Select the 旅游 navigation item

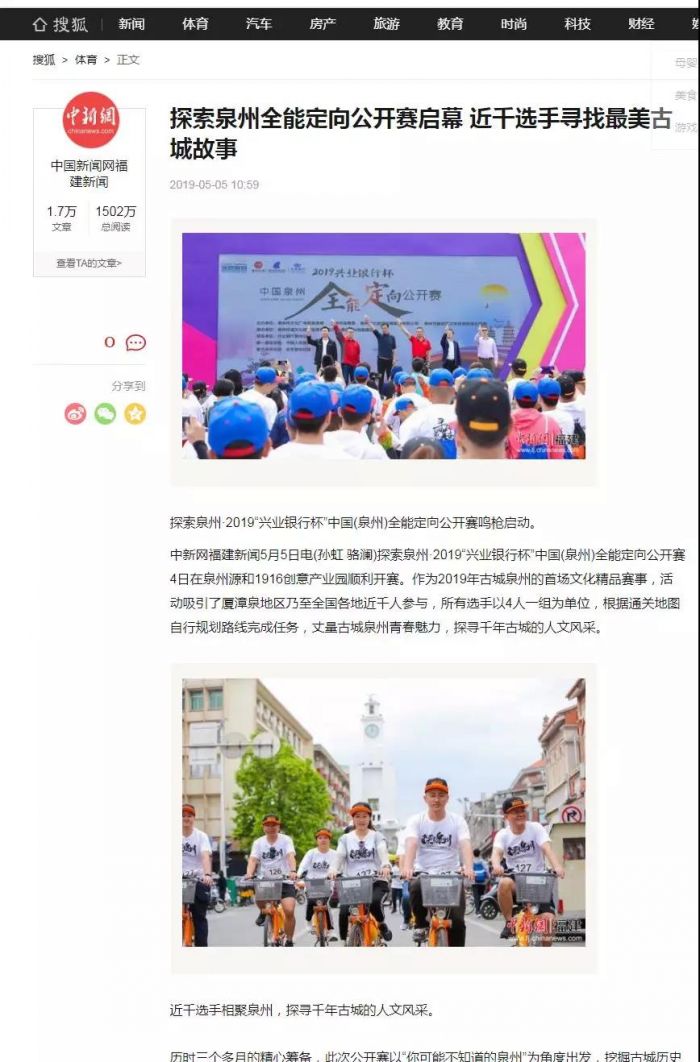point(386,24)
